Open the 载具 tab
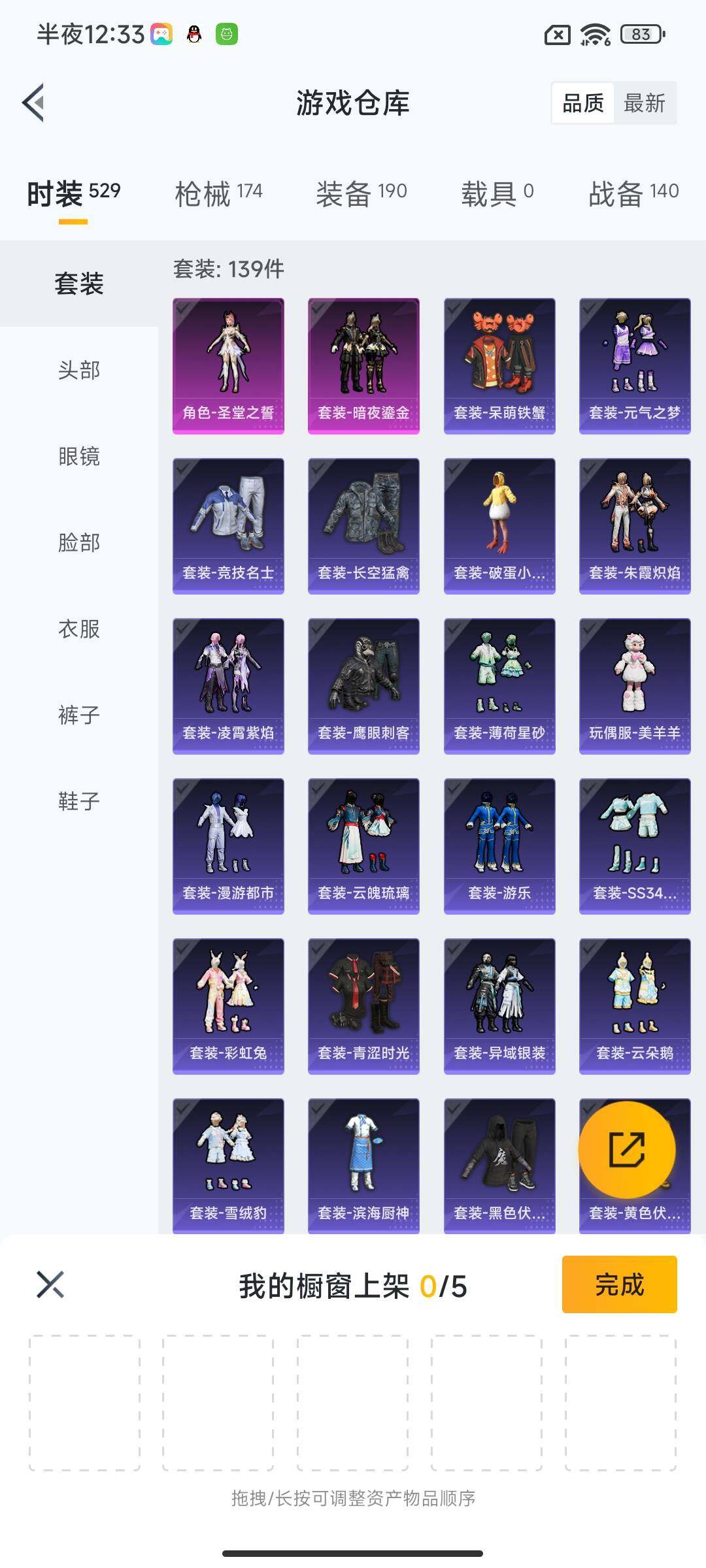Viewport: 706px width, 1568px height. [x=497, y=193]
